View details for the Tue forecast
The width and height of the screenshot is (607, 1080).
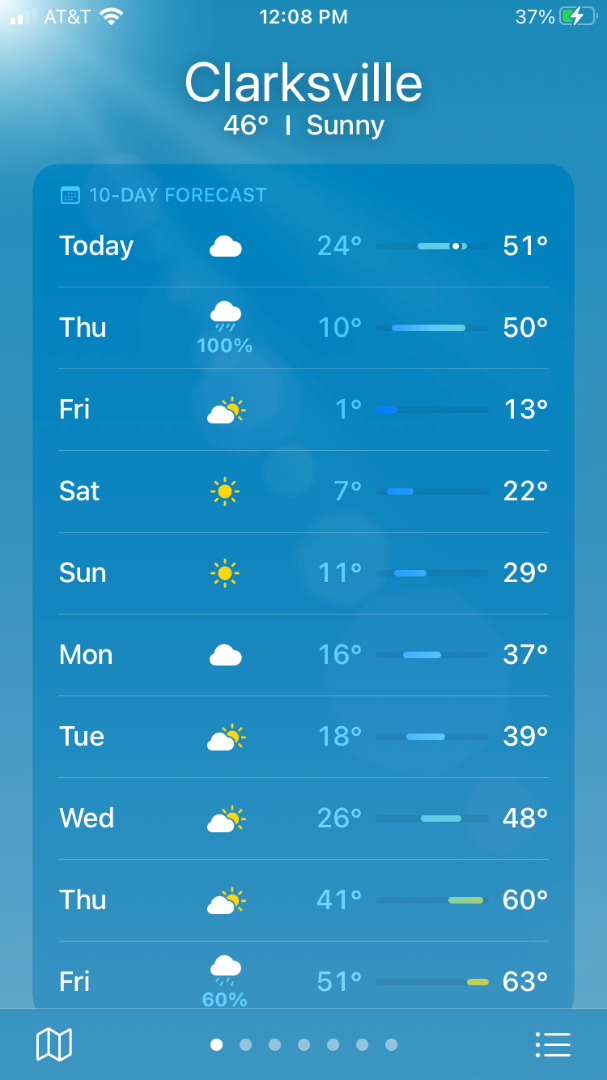point(303,737)
